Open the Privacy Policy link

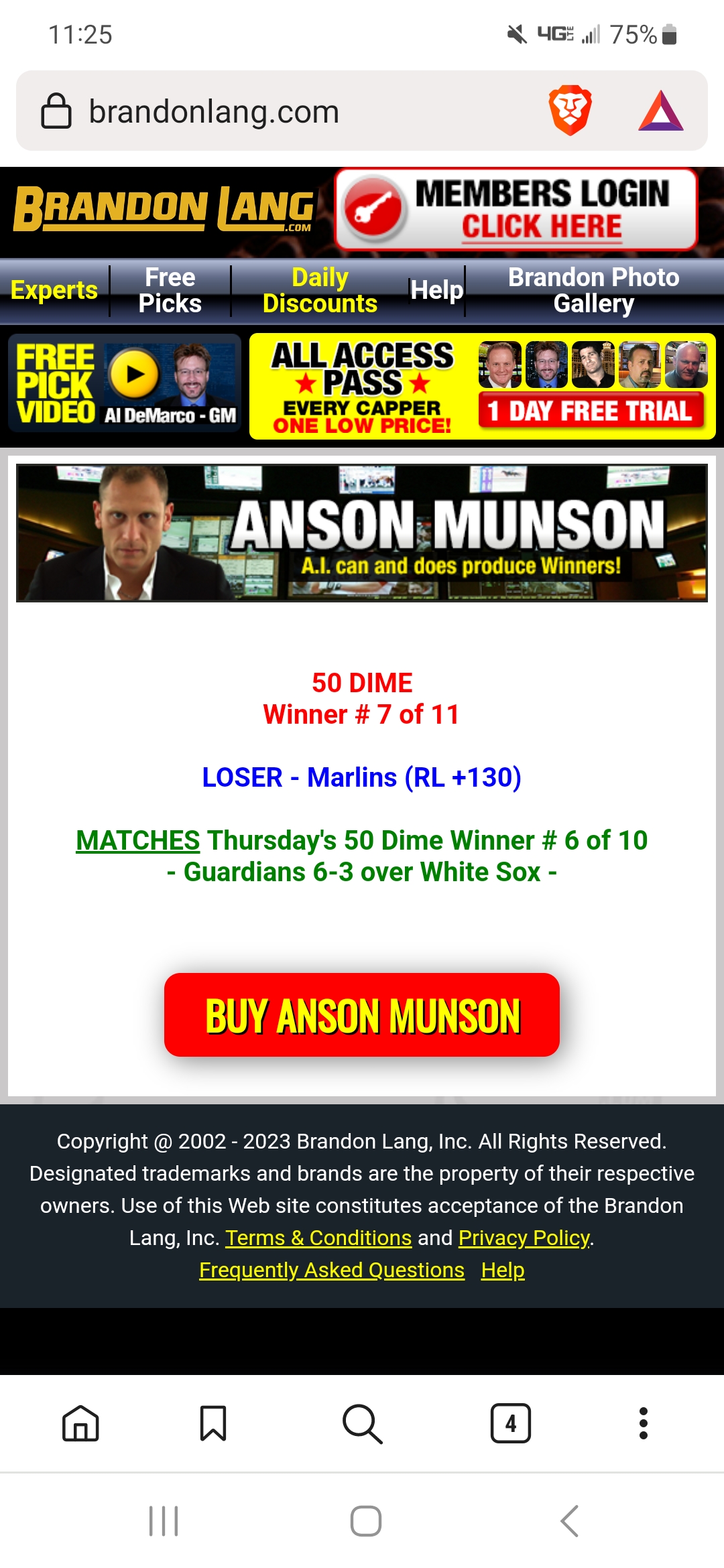(524, 1238)
